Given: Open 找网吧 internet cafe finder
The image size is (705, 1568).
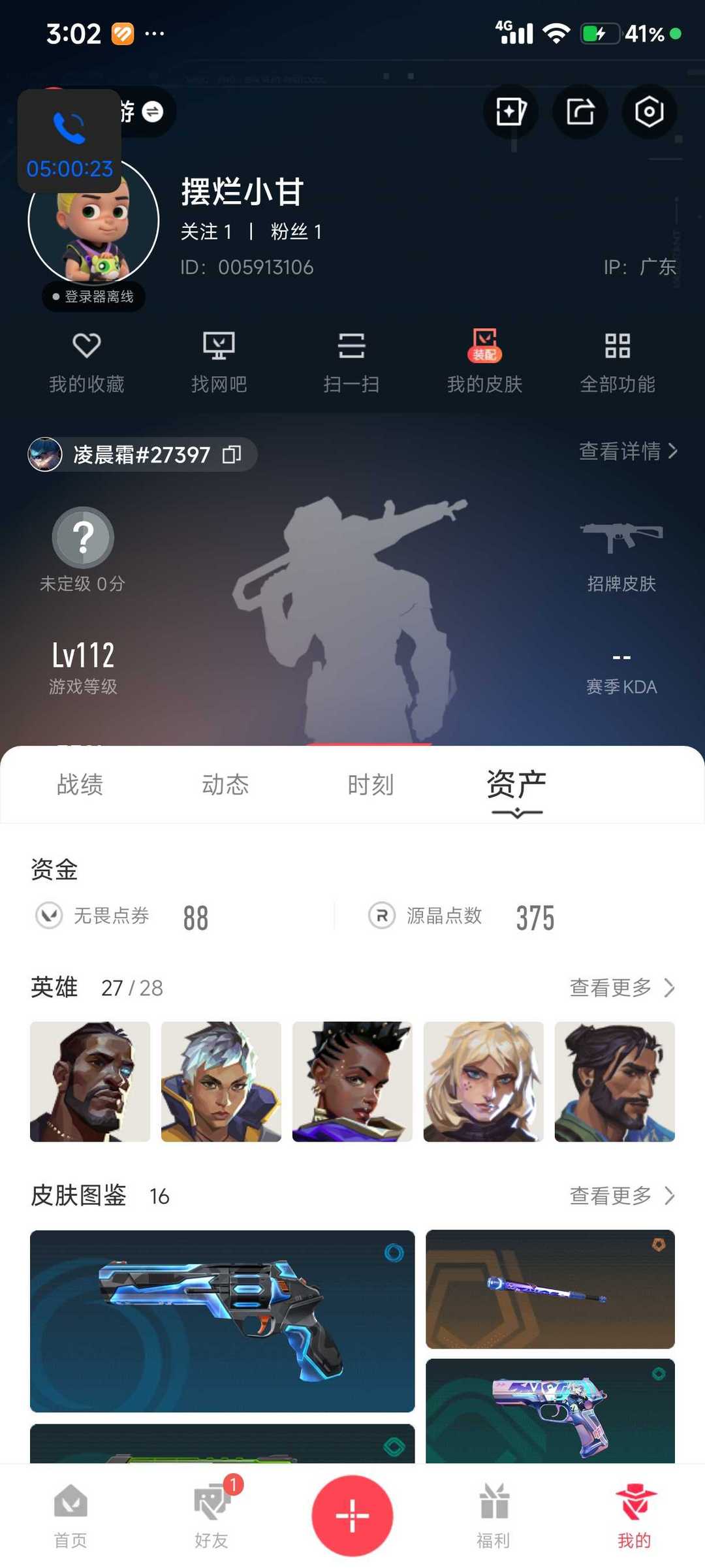Looking at the screenshot, I should click(219, 362).
